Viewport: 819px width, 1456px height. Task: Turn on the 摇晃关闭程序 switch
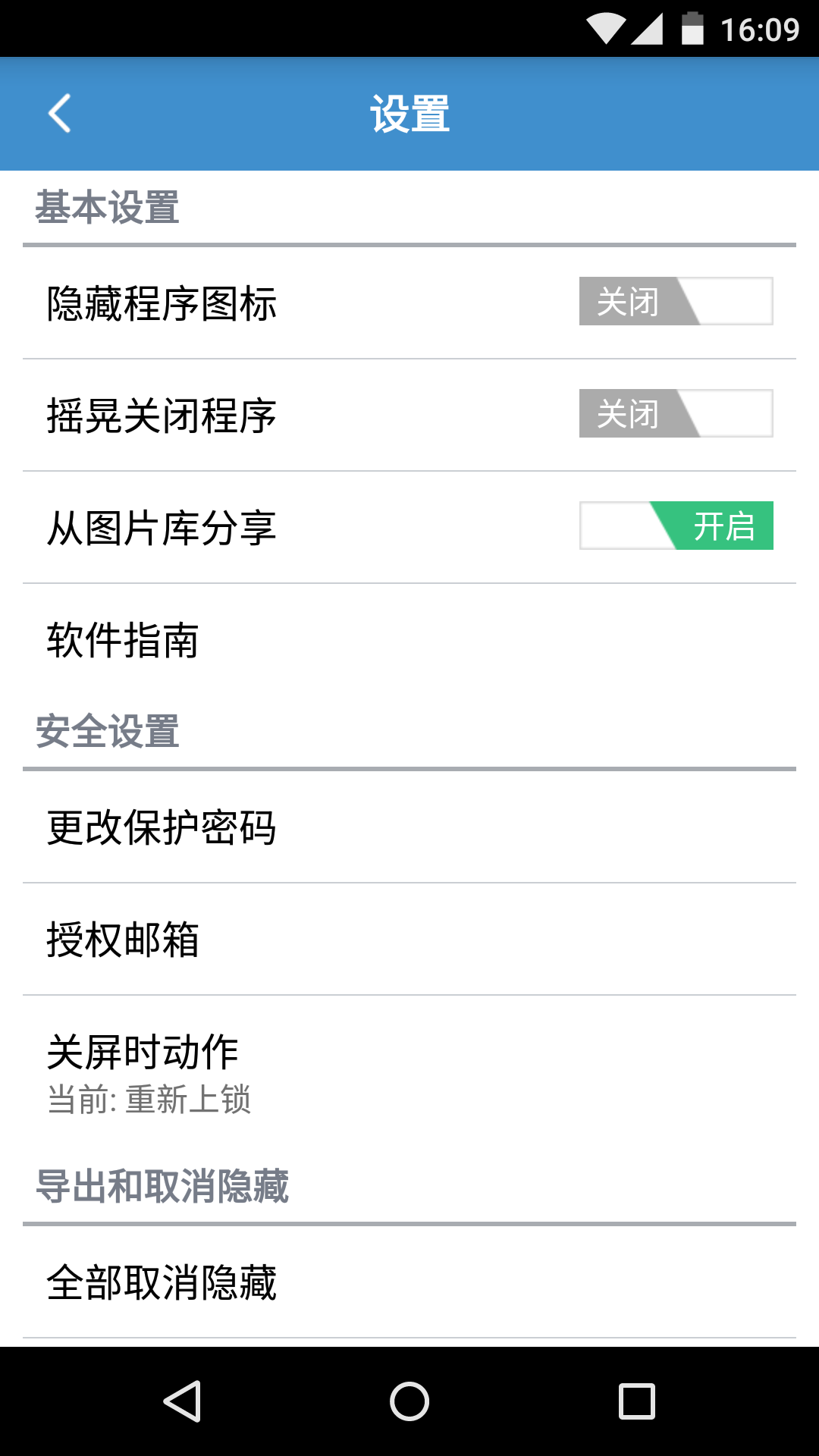click(x=675, y=413)
